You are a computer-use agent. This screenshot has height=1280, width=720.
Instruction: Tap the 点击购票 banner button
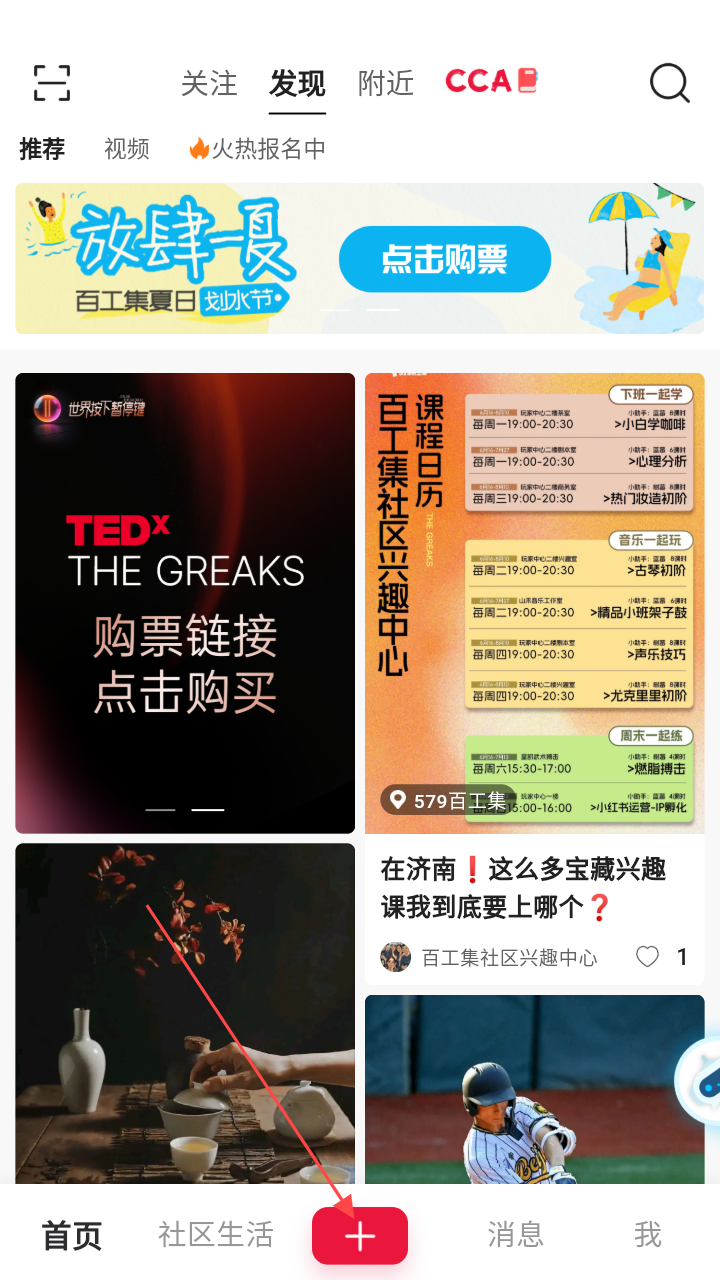tap(444, 259)
